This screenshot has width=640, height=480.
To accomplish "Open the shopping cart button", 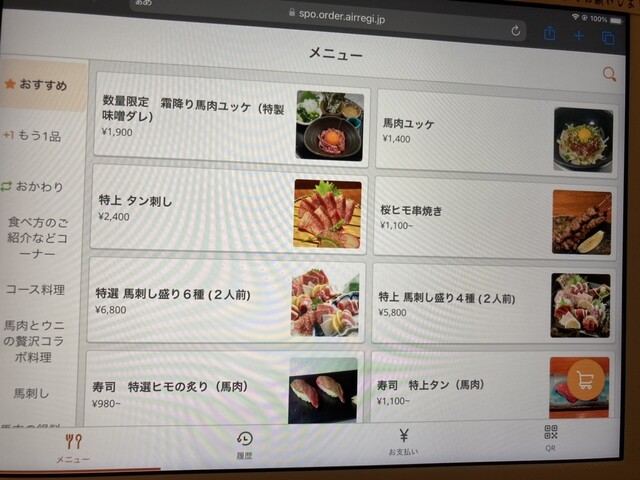I will (x=587, y=379).
